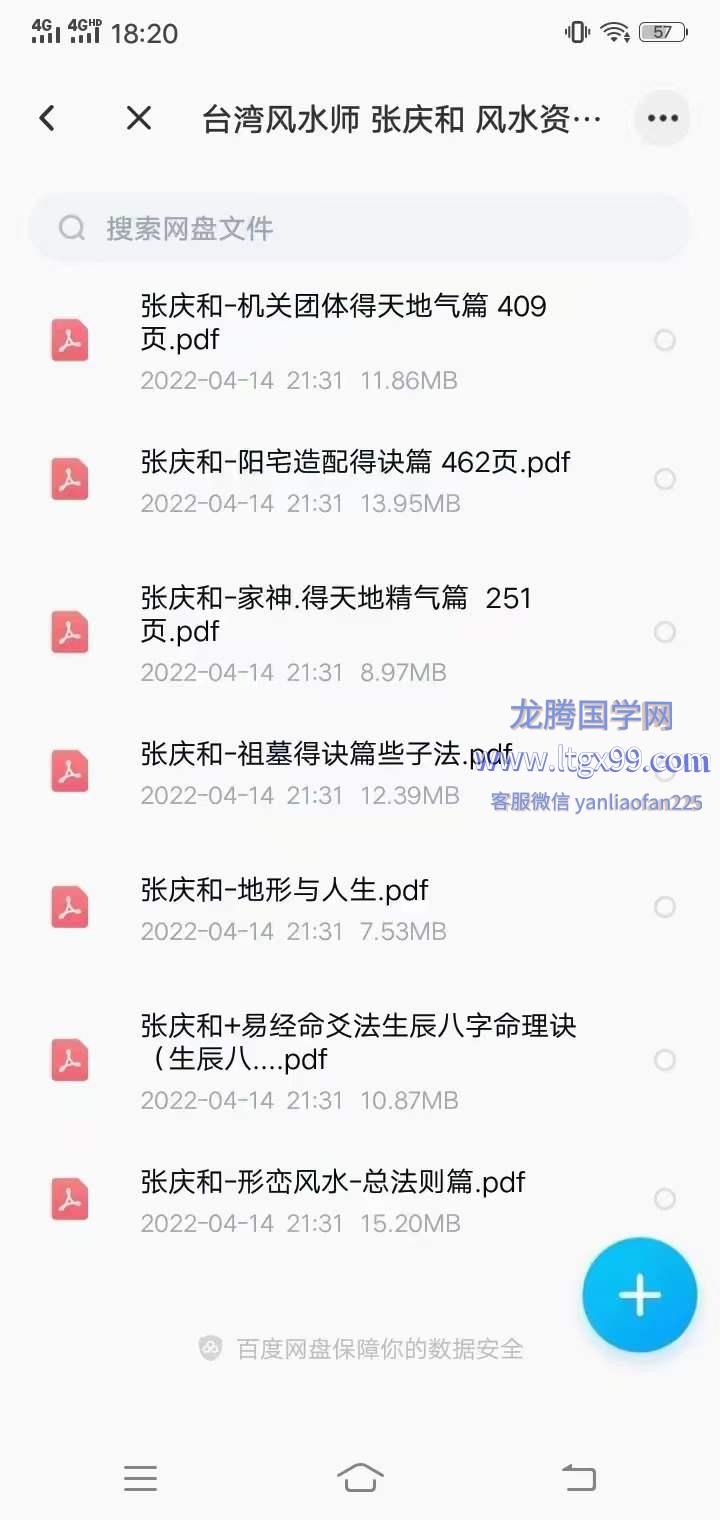
Task: Tap the 搜索网盘文件 search box
Action: [360, 228]
